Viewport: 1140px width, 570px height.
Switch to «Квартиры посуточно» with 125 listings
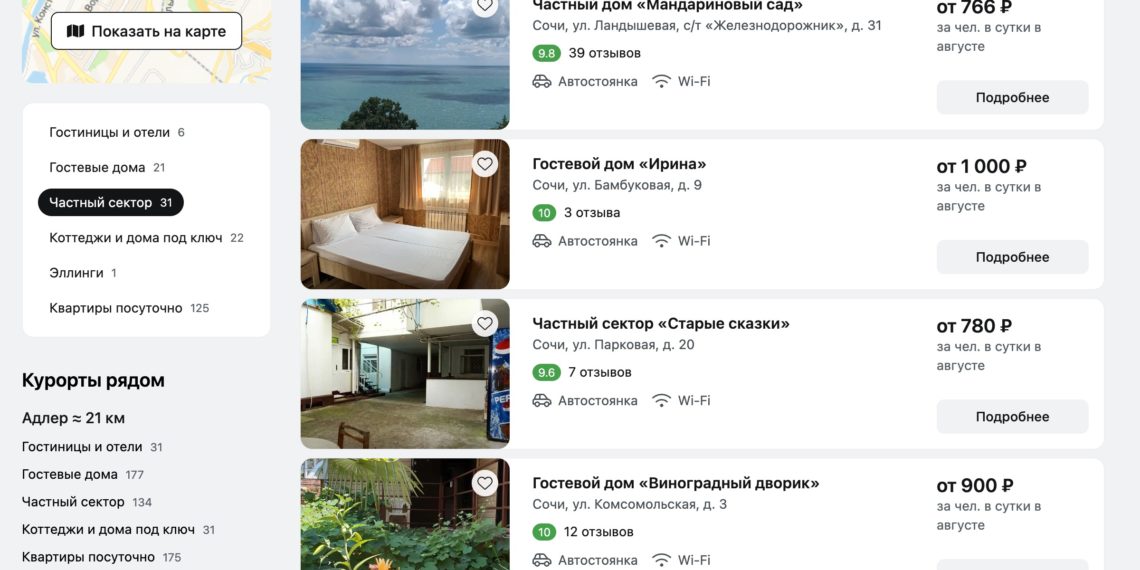(116, 308)
